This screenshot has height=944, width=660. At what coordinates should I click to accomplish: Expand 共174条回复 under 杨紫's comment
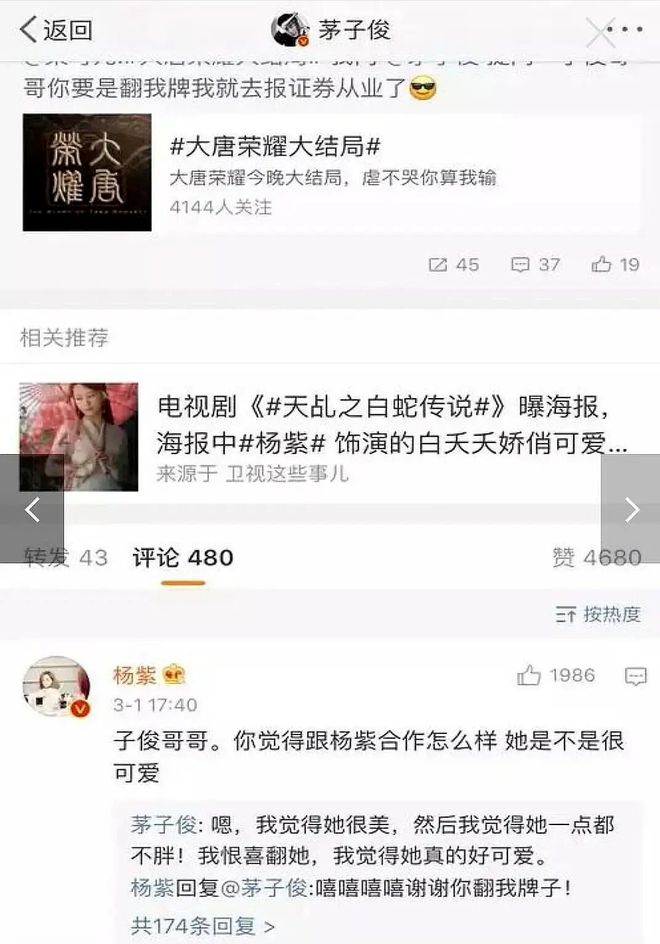point(202,925)
